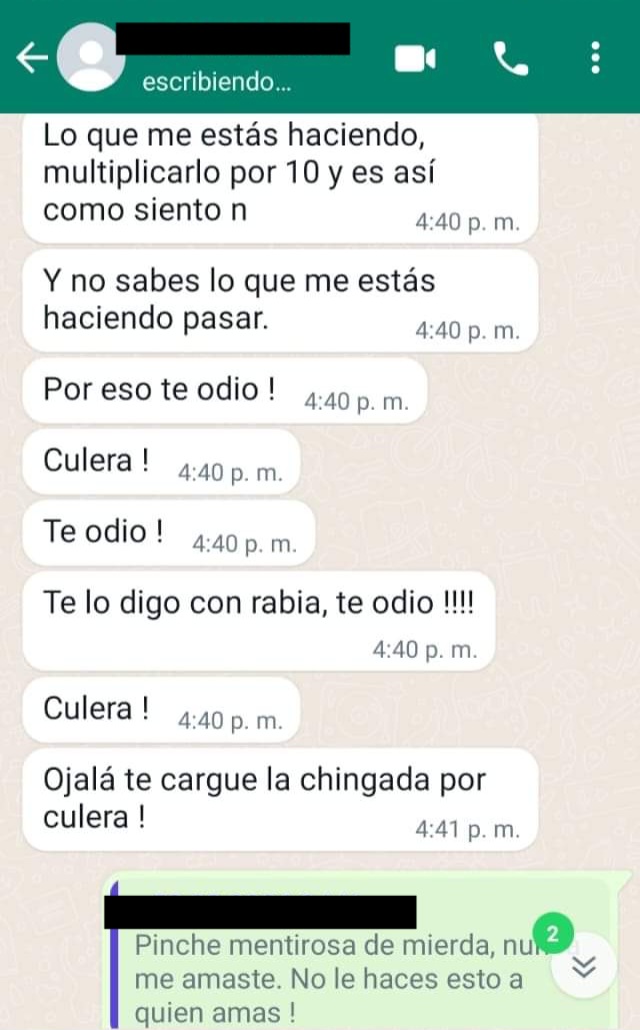The image size is (640, 1030).
Task: Open the contact's profile picture
Action: (x=91, y=56)
